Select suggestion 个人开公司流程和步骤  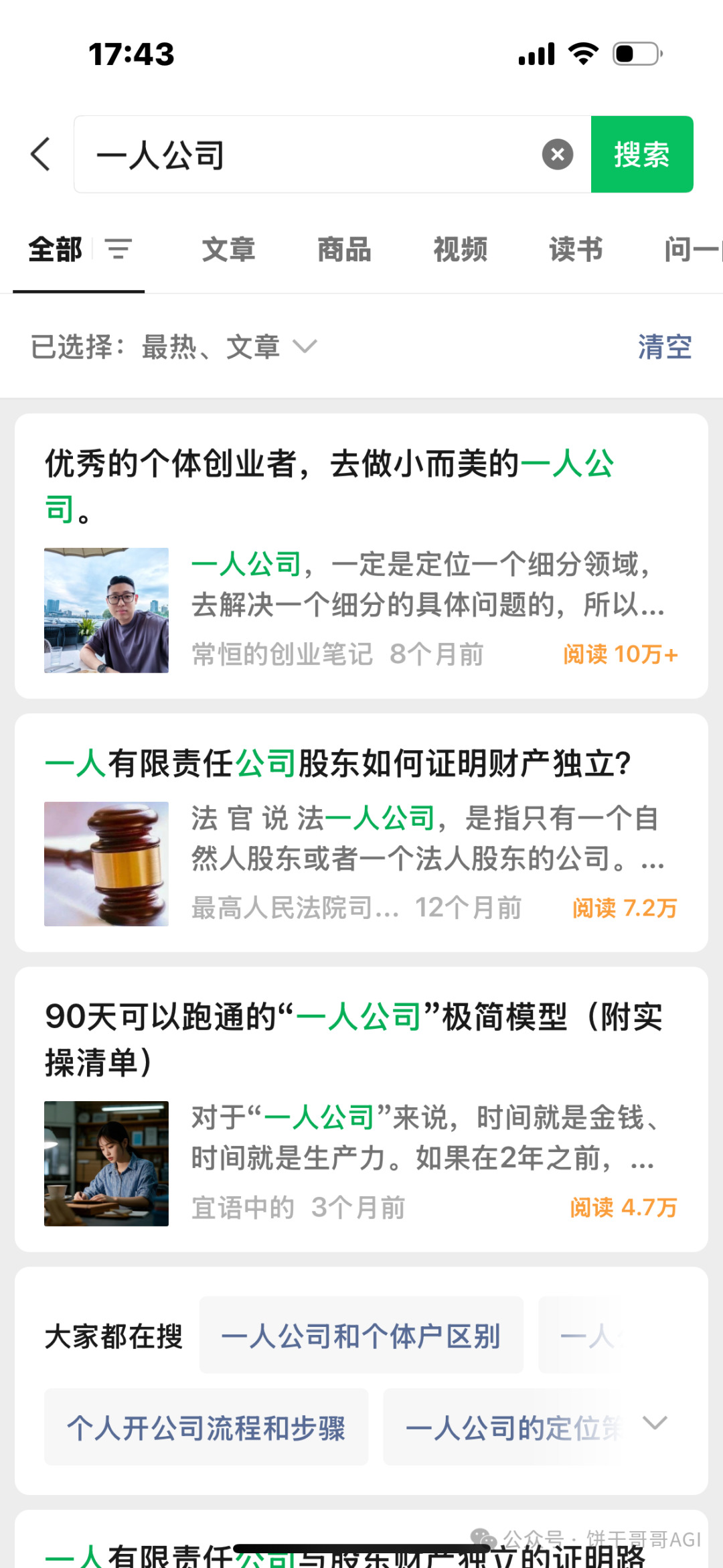[206, 1427]
